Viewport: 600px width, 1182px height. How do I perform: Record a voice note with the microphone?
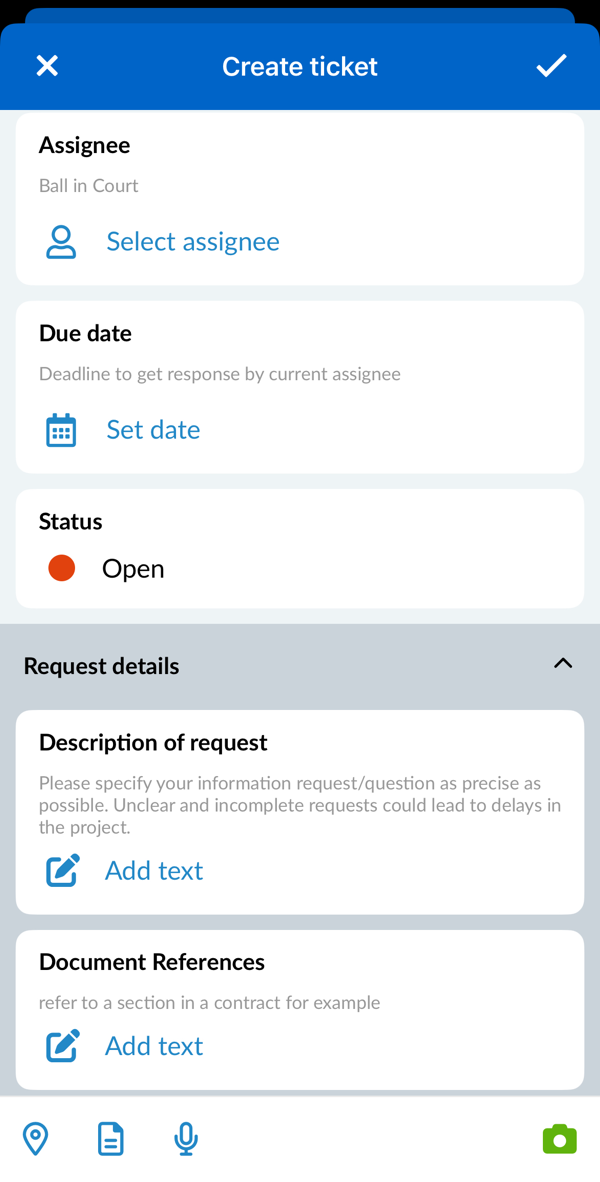point(186,1139)
